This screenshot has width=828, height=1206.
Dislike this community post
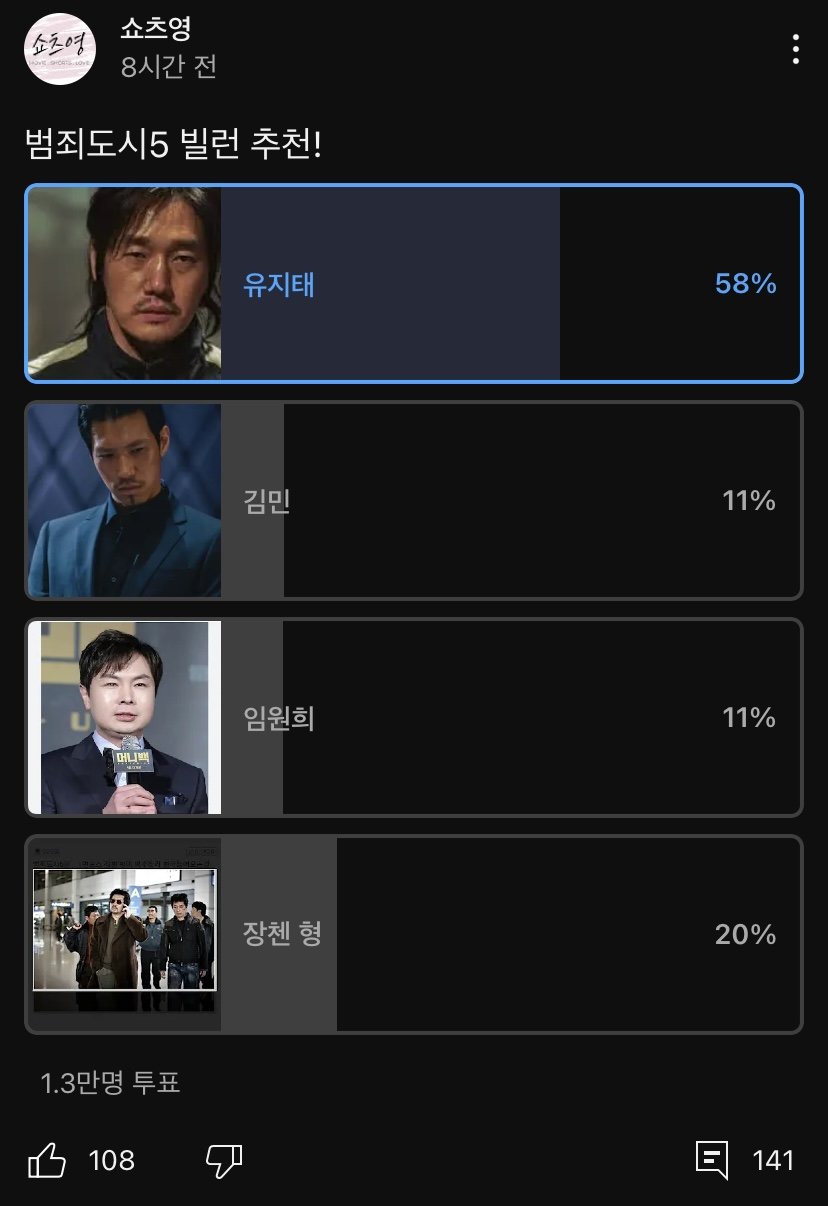point(224,1160)
